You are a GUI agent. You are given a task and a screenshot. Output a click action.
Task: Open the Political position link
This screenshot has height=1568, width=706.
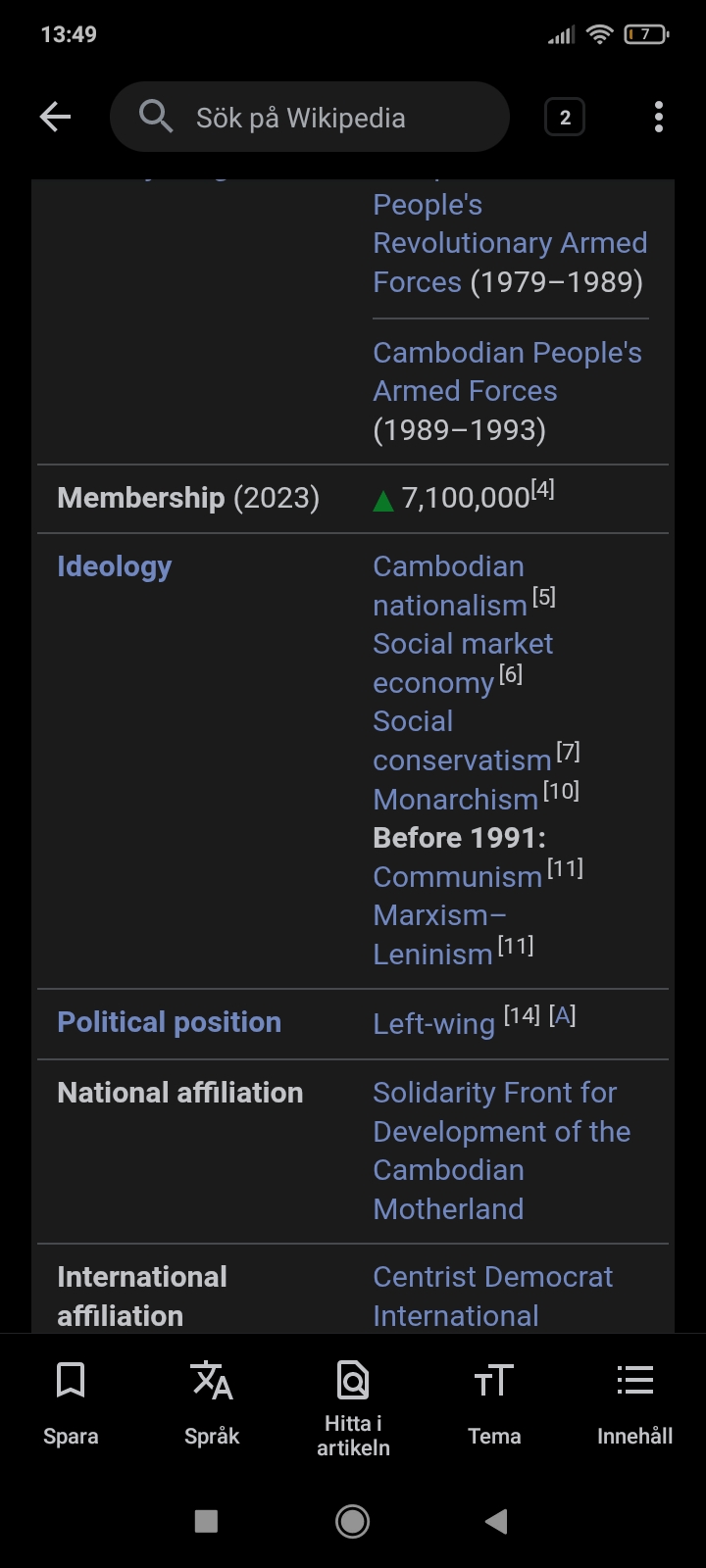click(170, 1022)
